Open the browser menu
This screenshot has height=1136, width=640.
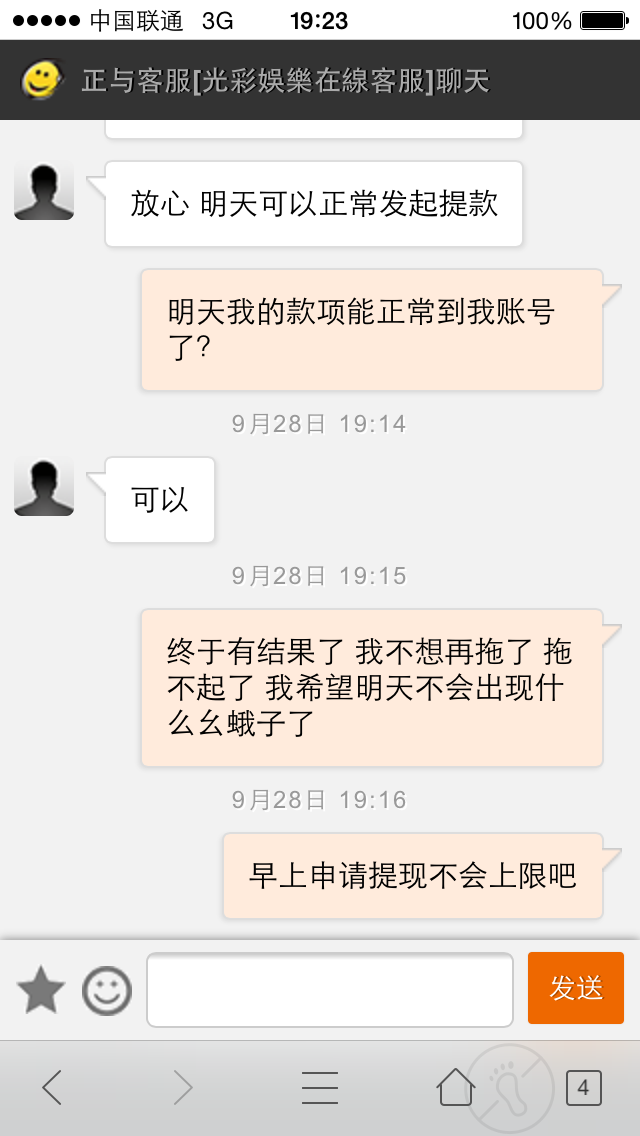click(x=320, y=1087)
